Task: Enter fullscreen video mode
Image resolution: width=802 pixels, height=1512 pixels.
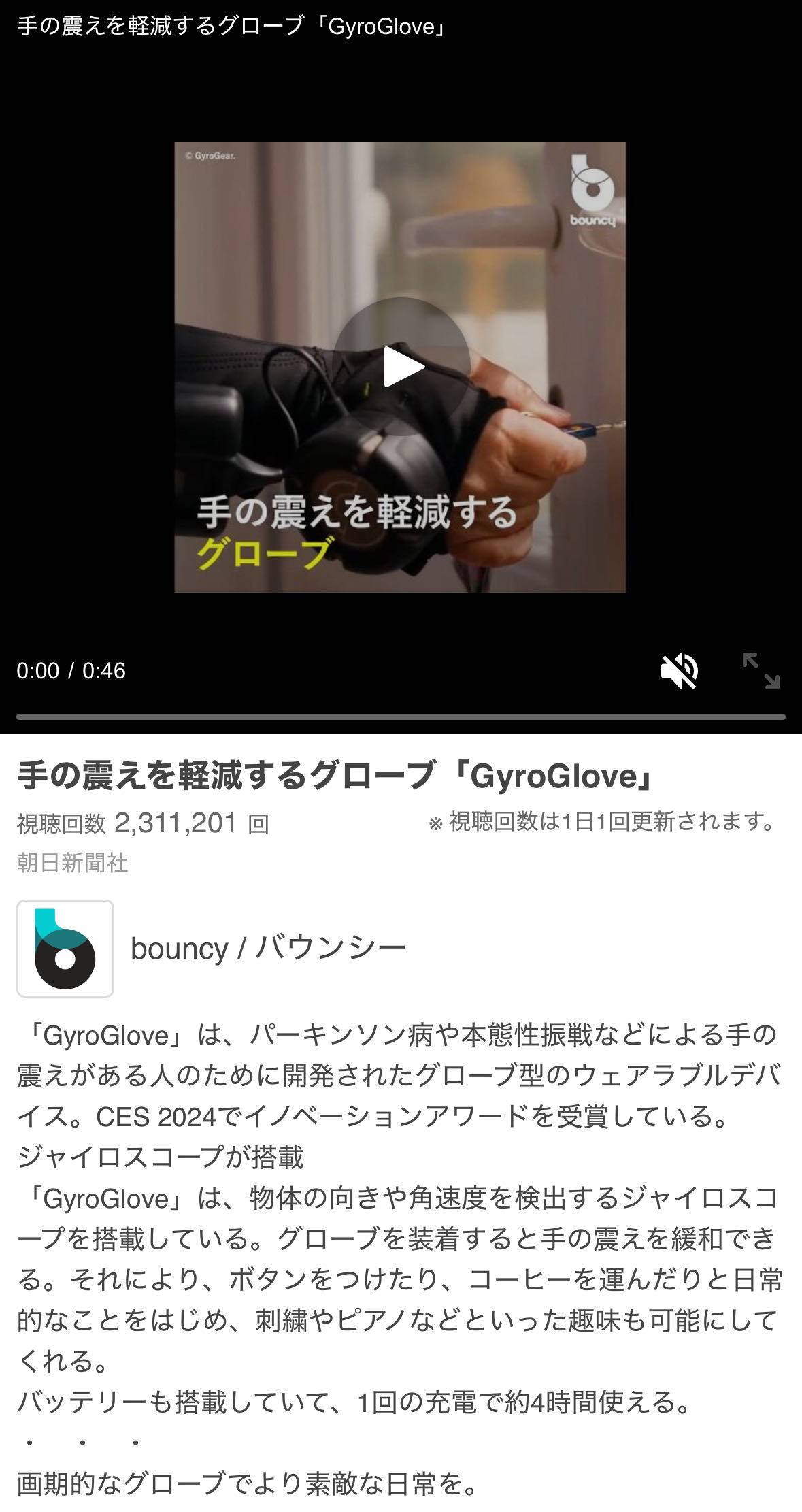Action: point(761,671)
